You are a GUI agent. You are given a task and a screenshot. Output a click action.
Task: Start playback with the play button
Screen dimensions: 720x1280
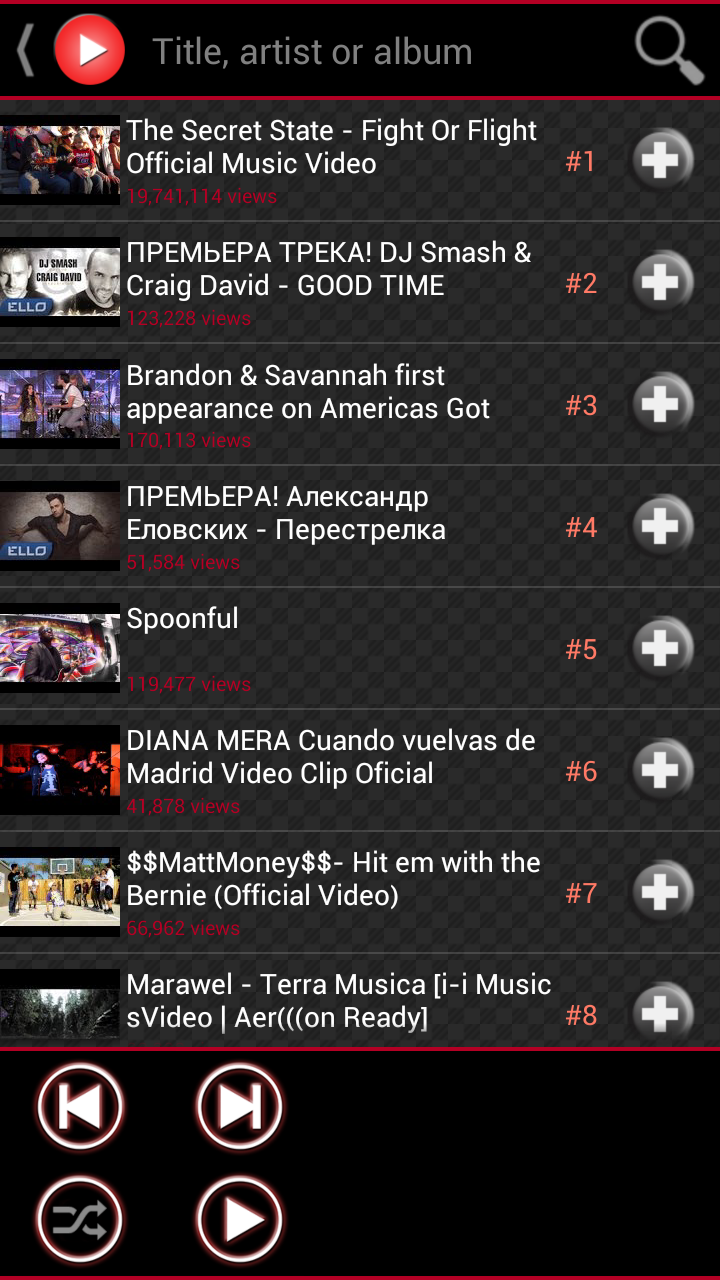pyautogui.click(x=240, y=1220)
